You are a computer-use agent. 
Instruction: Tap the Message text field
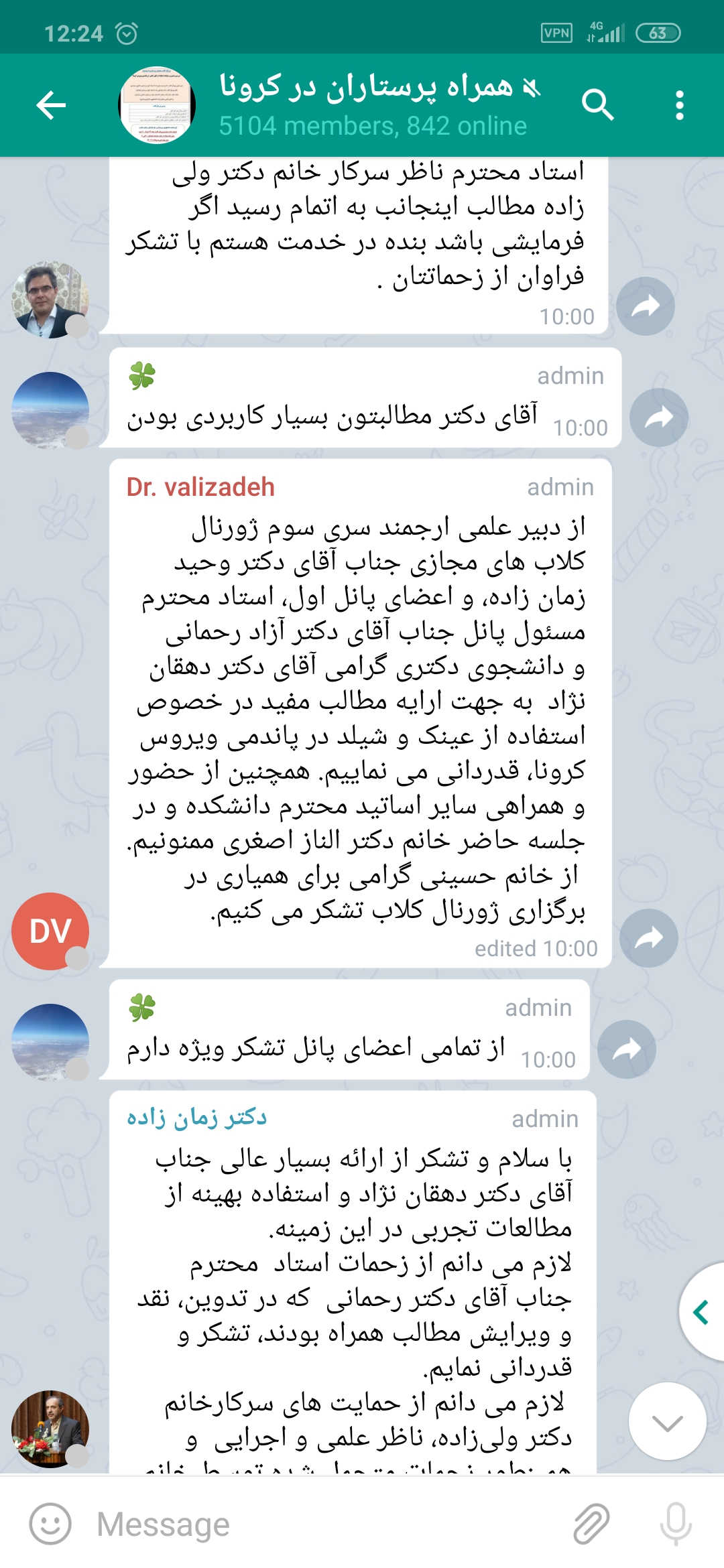tap(322, 1524)
